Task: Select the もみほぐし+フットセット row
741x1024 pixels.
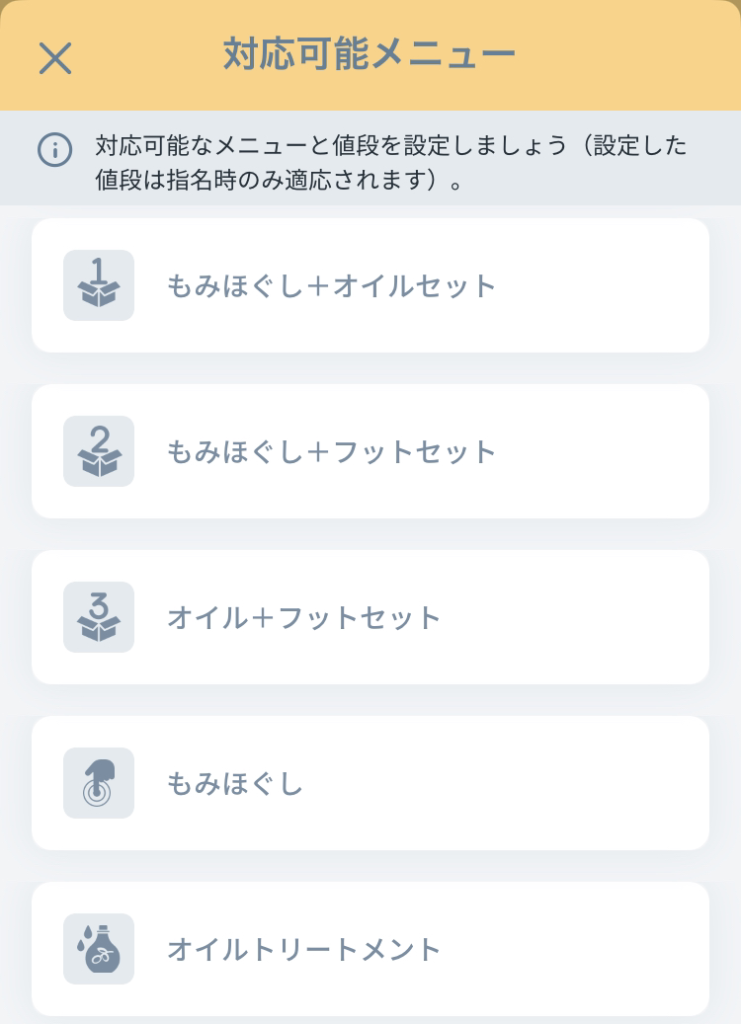Action: [x=370, y=452]
